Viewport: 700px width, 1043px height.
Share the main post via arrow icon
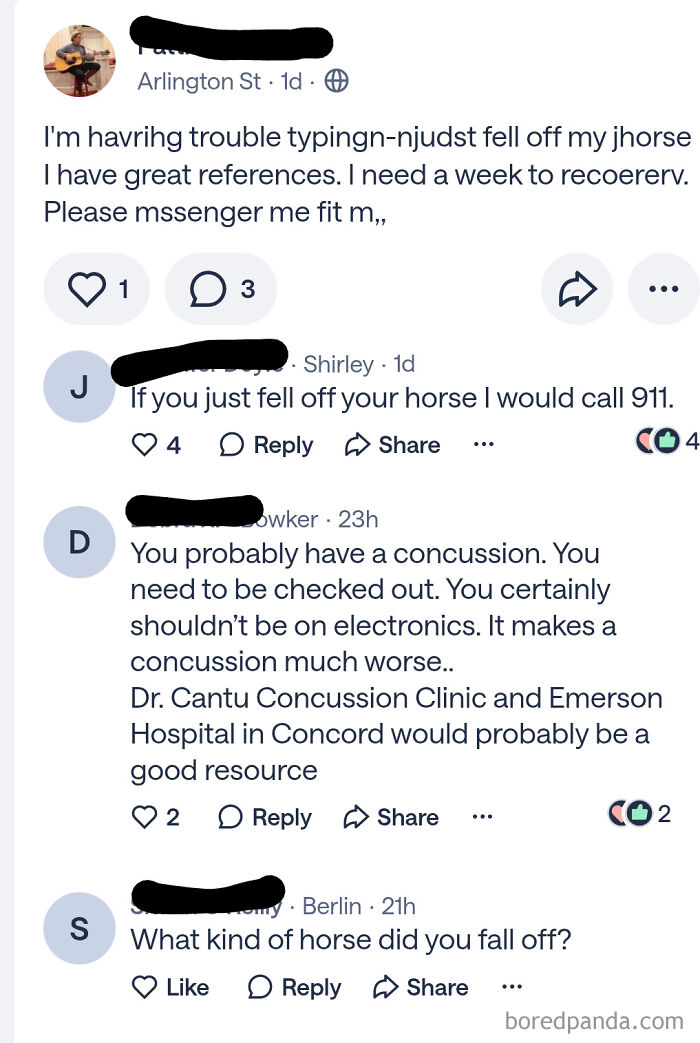tap(577, 289)
